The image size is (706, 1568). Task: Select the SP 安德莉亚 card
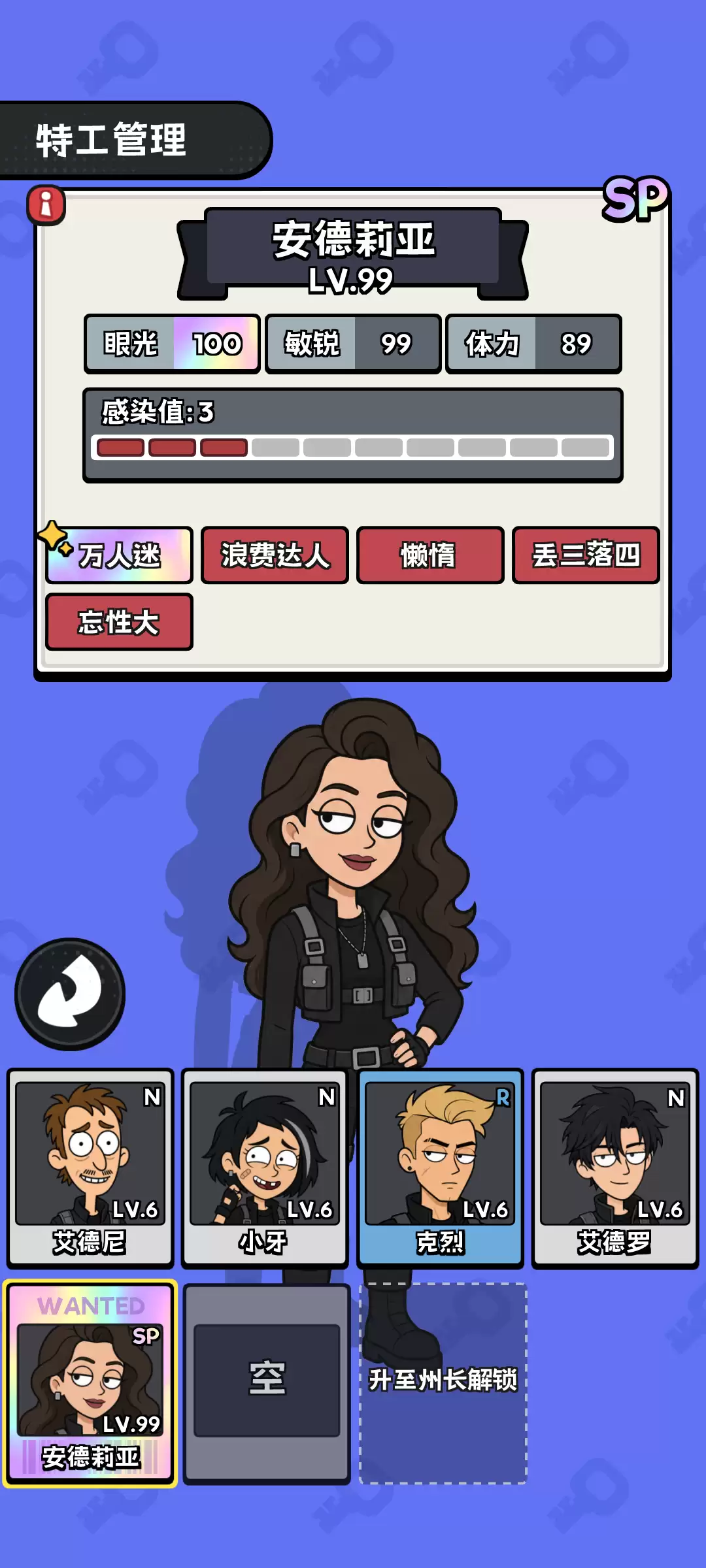point(90,1384)
